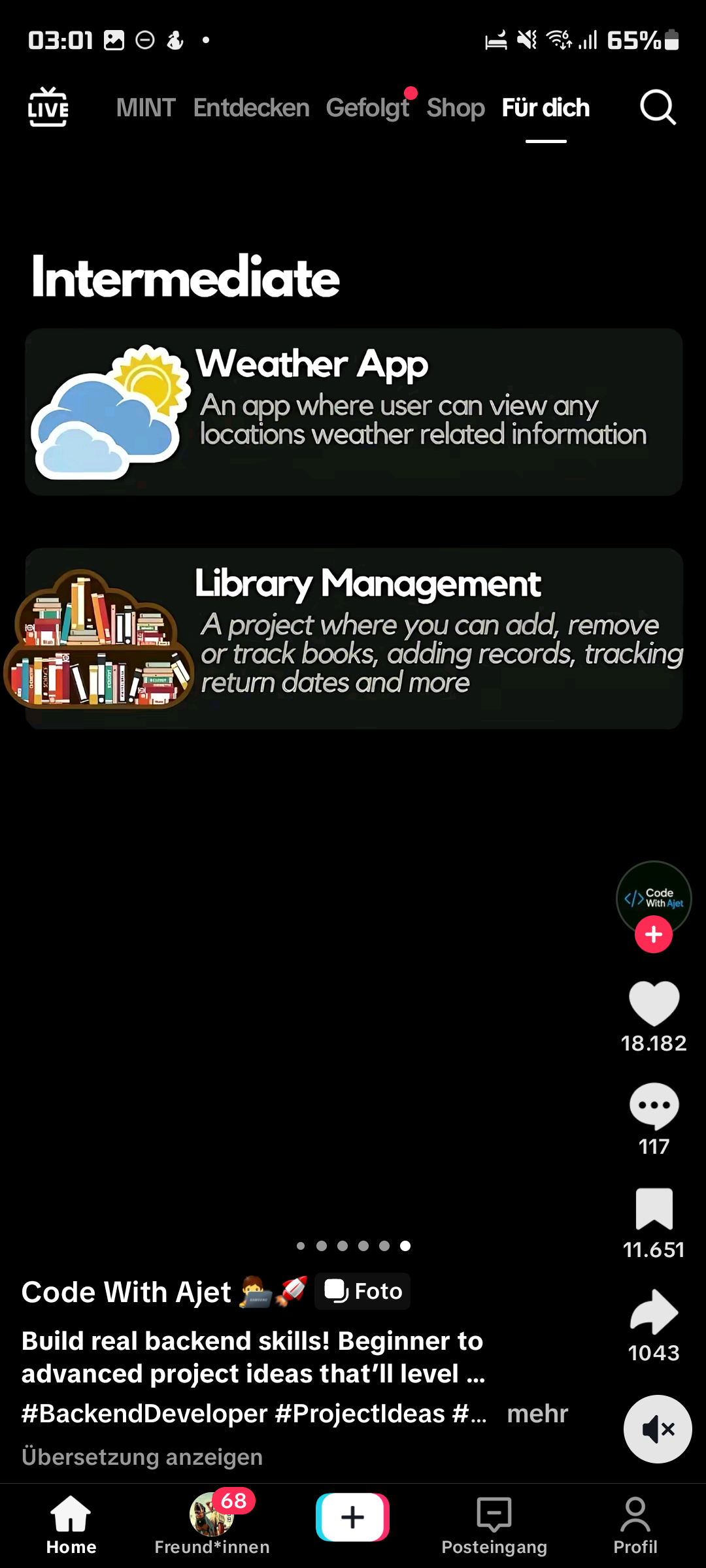Viewport: 706px width, 1568px height.
Task: Bookmark this post
Action: tap(654, 1209)
